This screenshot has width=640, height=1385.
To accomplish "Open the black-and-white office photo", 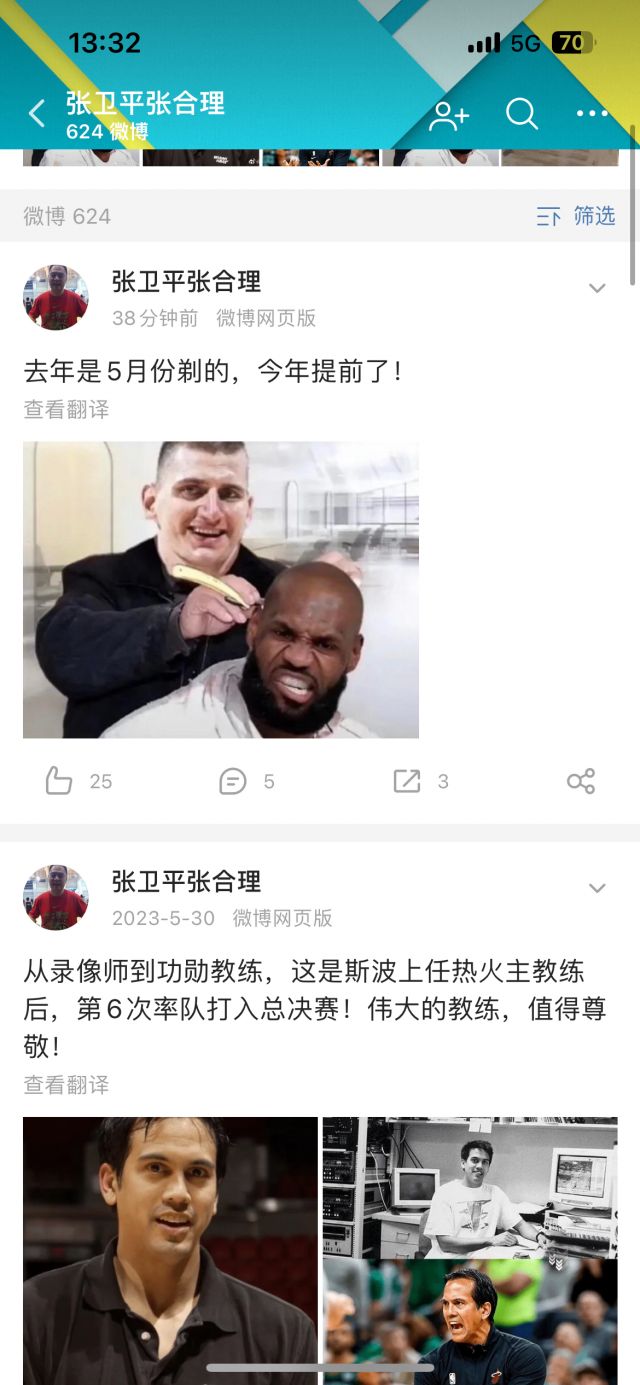I will (470, 1186).
